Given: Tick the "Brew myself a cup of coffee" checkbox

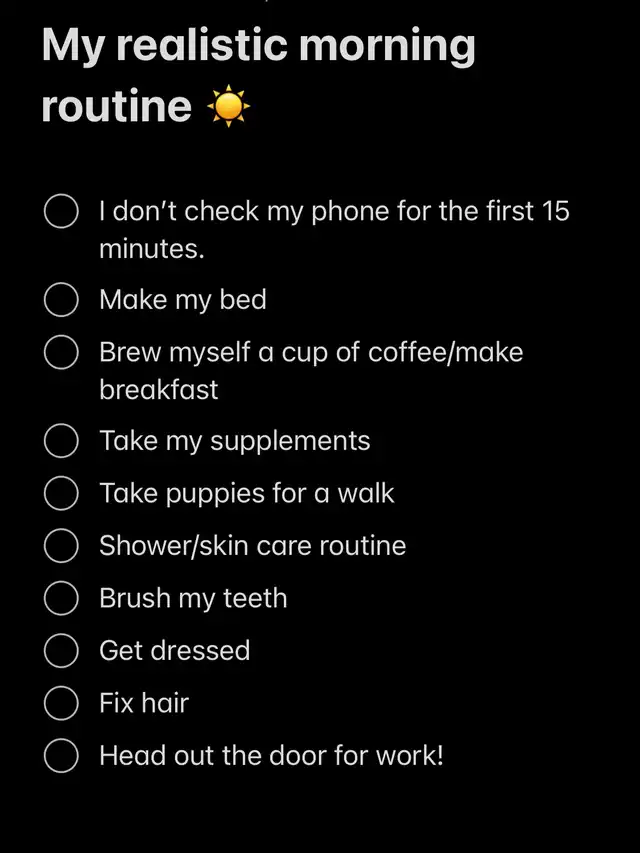Looking at the screenshot, I should (x=62, y=353).
